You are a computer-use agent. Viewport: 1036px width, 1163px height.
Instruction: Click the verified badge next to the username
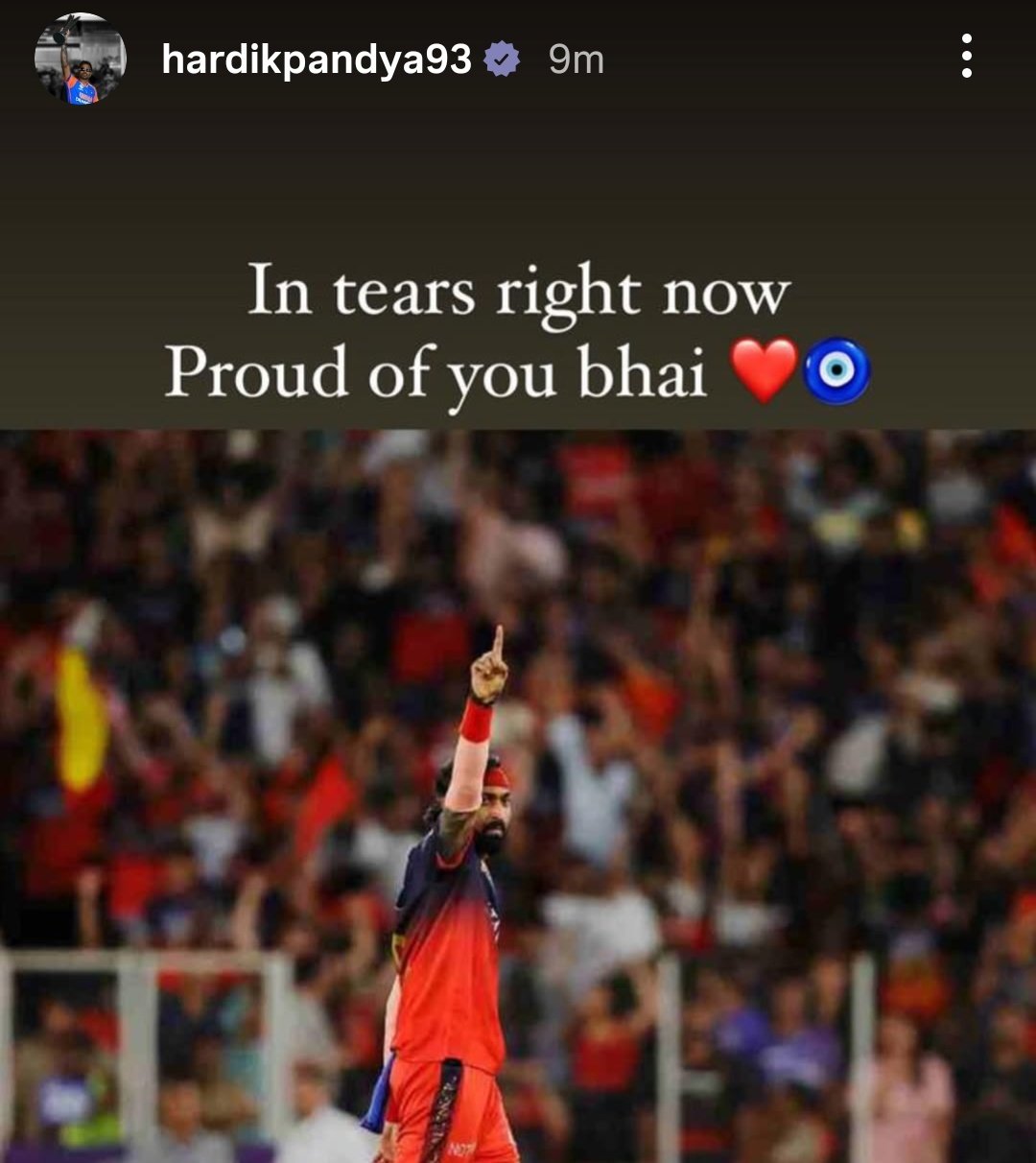[x=500, y=59]
